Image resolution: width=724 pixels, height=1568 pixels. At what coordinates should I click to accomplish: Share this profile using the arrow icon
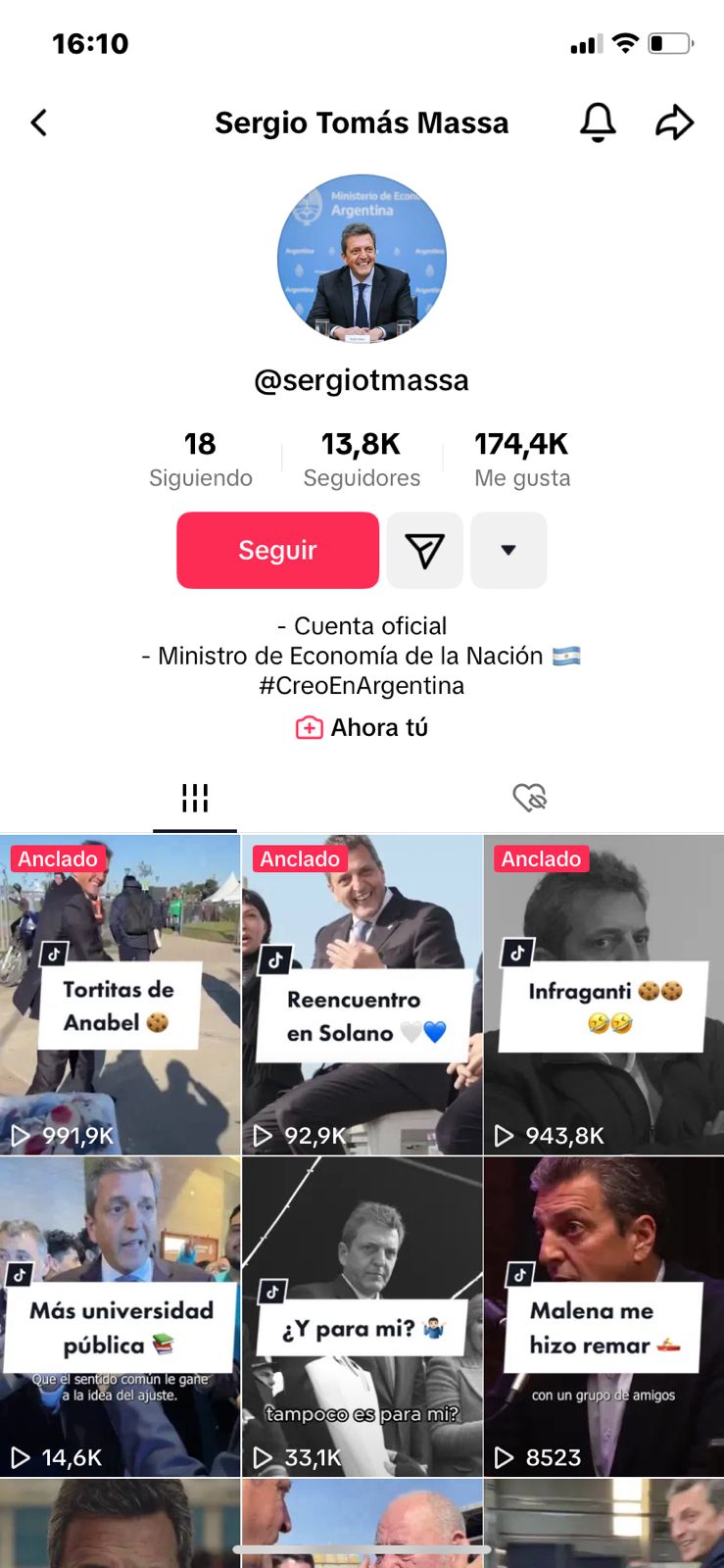click(674, 122)
